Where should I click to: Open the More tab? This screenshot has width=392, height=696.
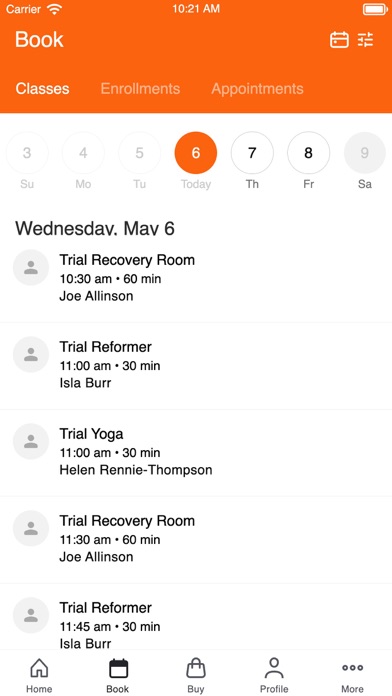click(x=352, y=676)
